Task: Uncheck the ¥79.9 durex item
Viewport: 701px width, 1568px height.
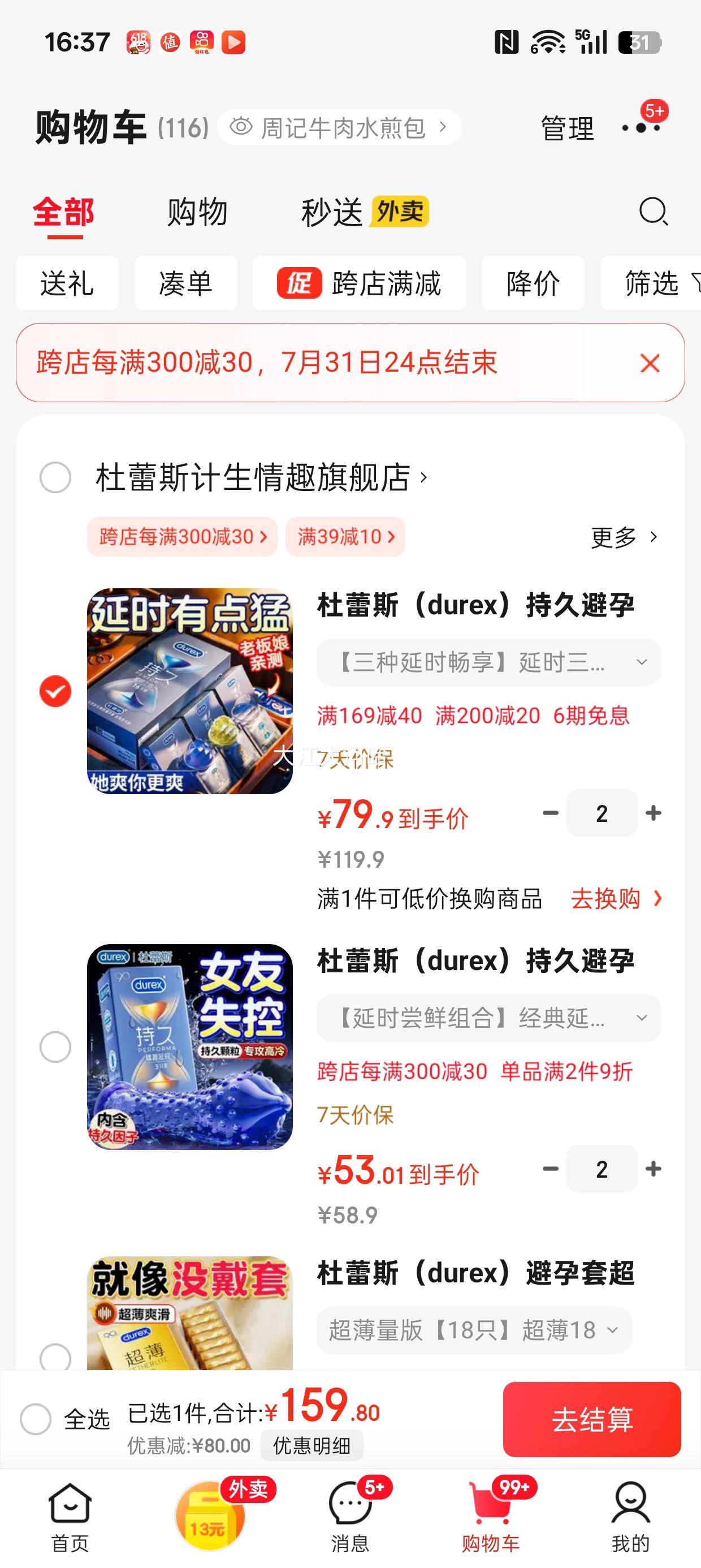Action: 55,691
